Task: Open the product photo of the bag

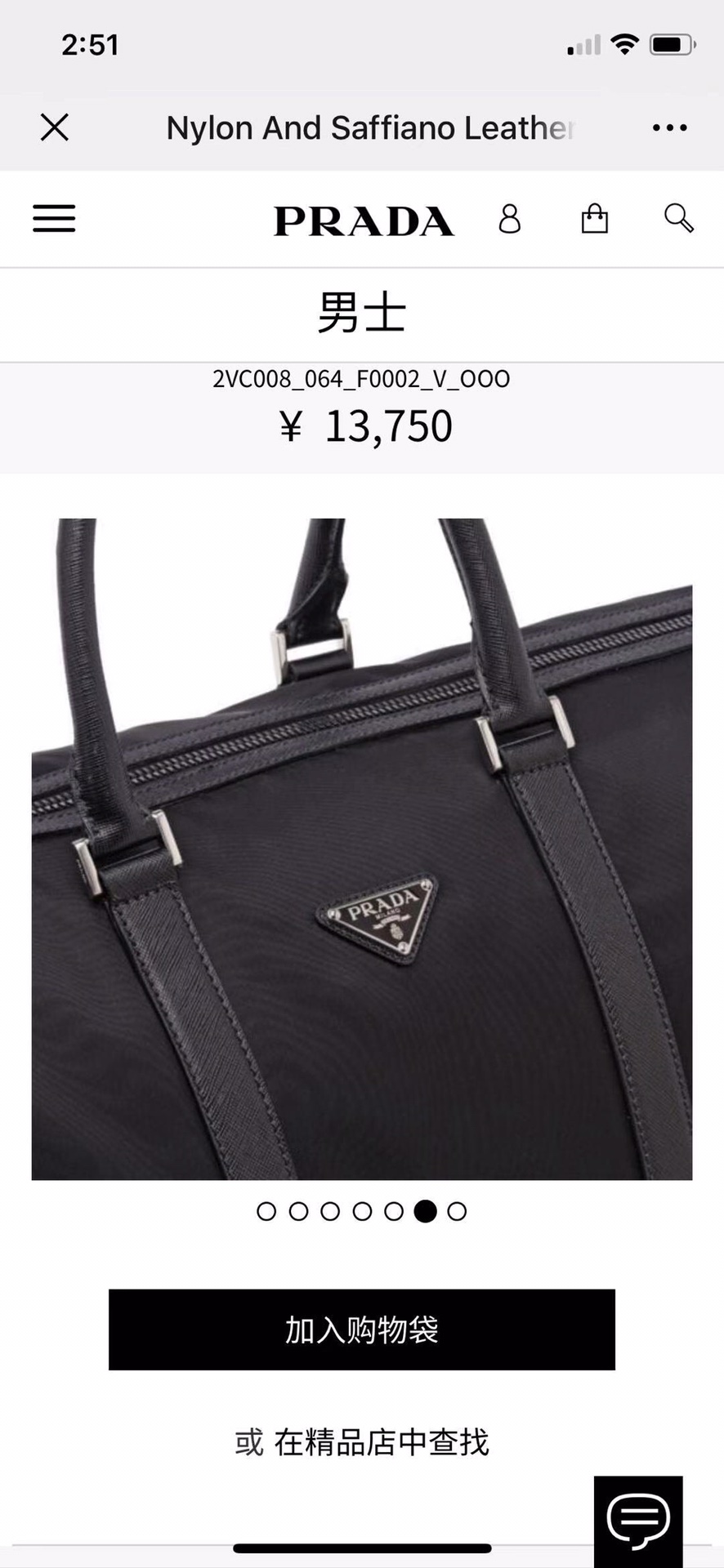Action: click(361, 849)
